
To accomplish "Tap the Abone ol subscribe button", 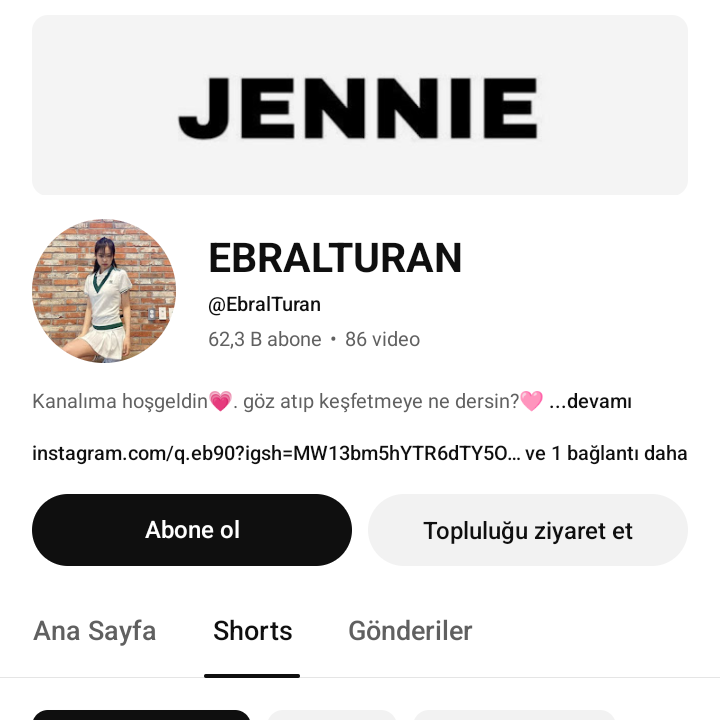I will click(x=192, y=530).
